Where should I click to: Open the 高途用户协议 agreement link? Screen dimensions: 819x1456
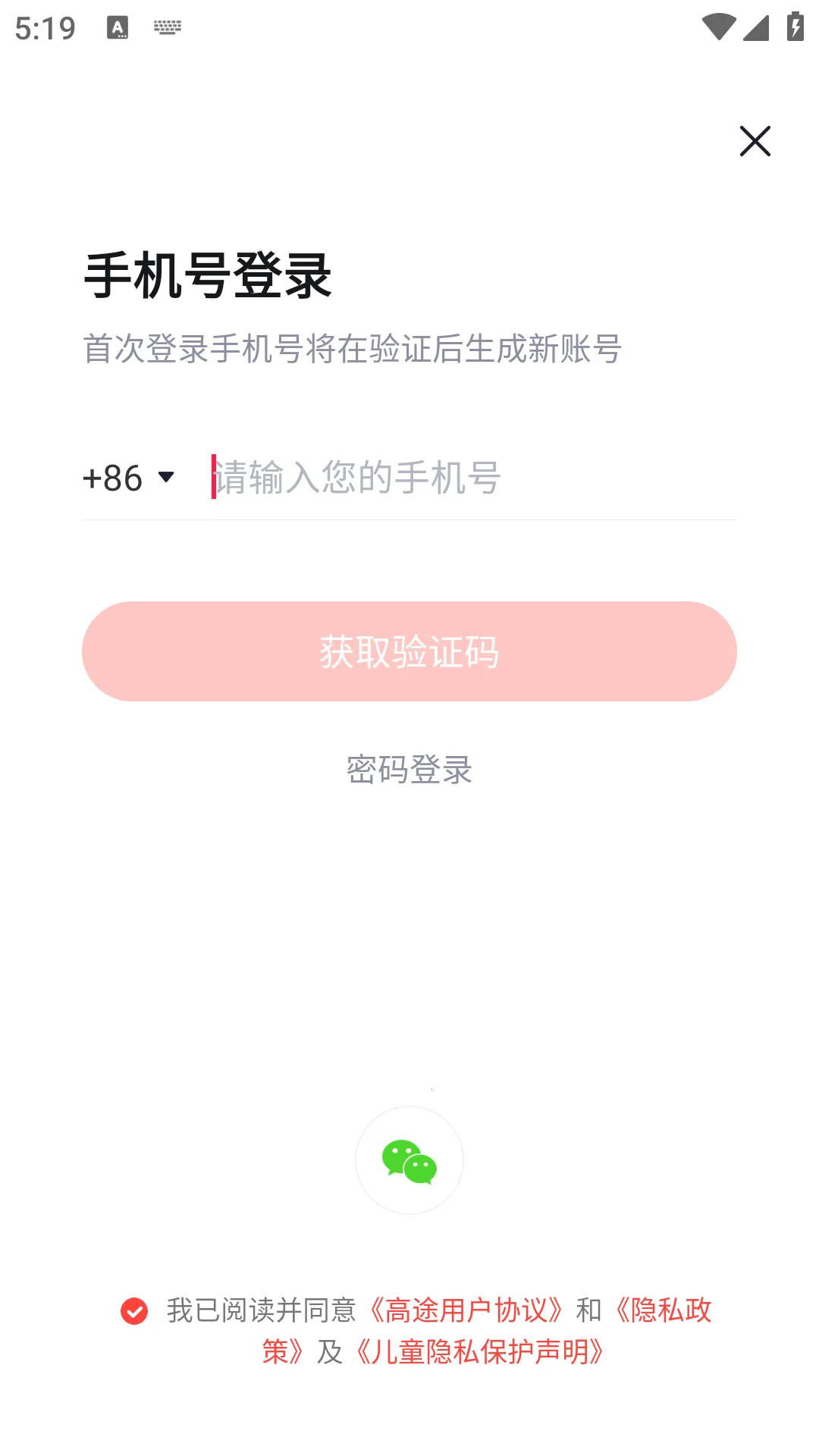click(466, 1311)
